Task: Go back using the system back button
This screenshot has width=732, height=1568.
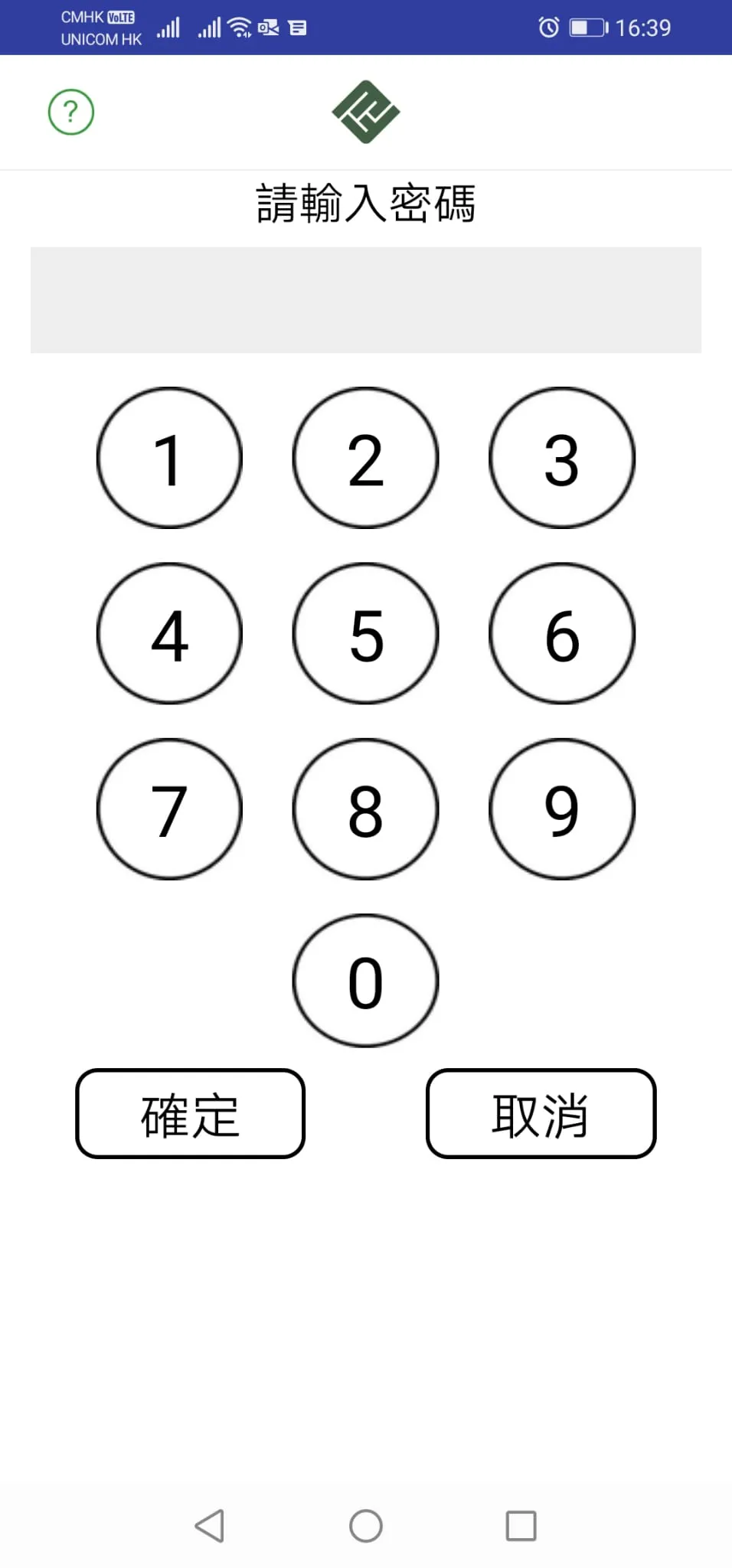Action: pos(210,1526)
